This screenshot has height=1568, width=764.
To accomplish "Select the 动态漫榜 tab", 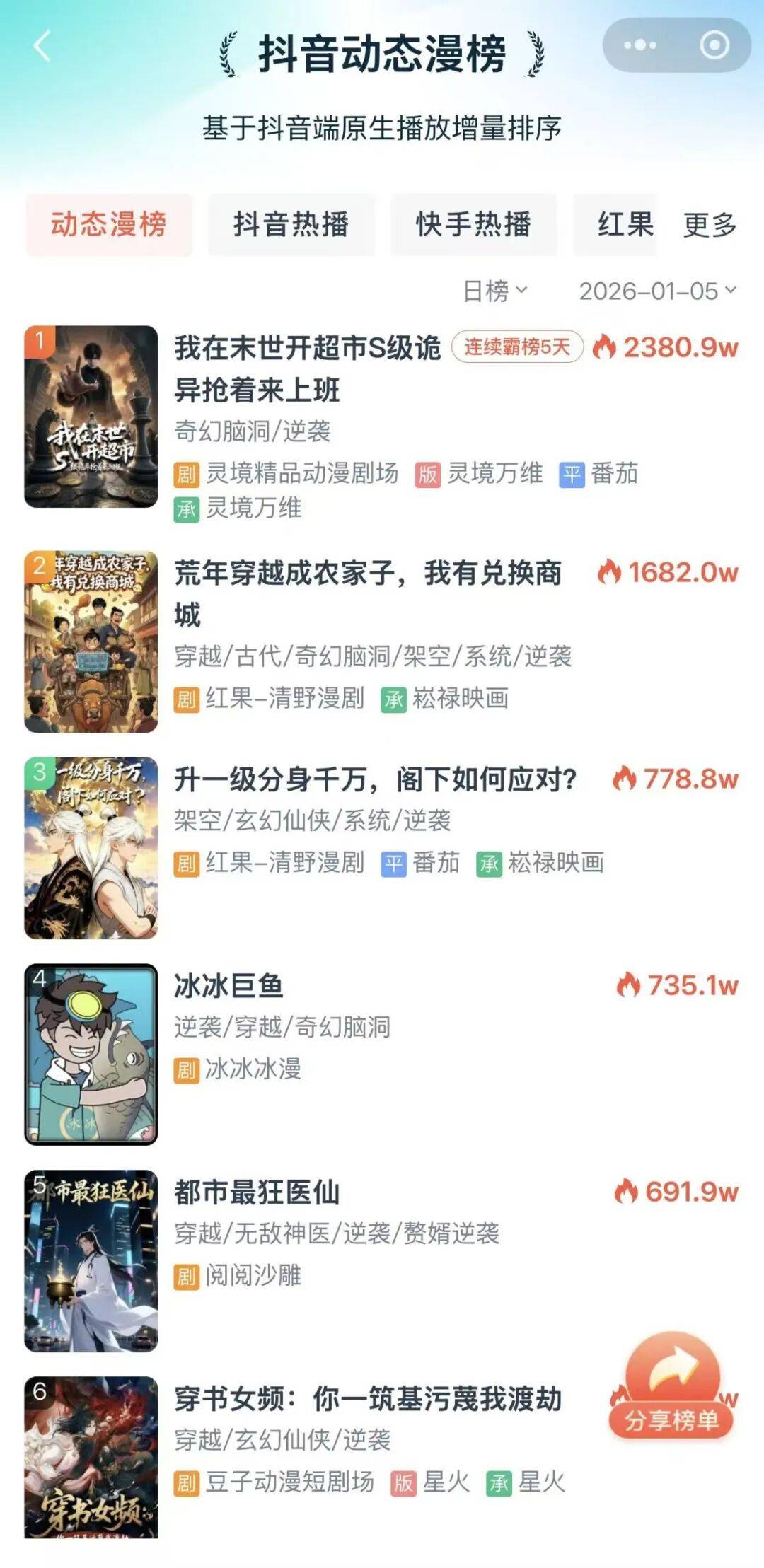I will point(108,224).
